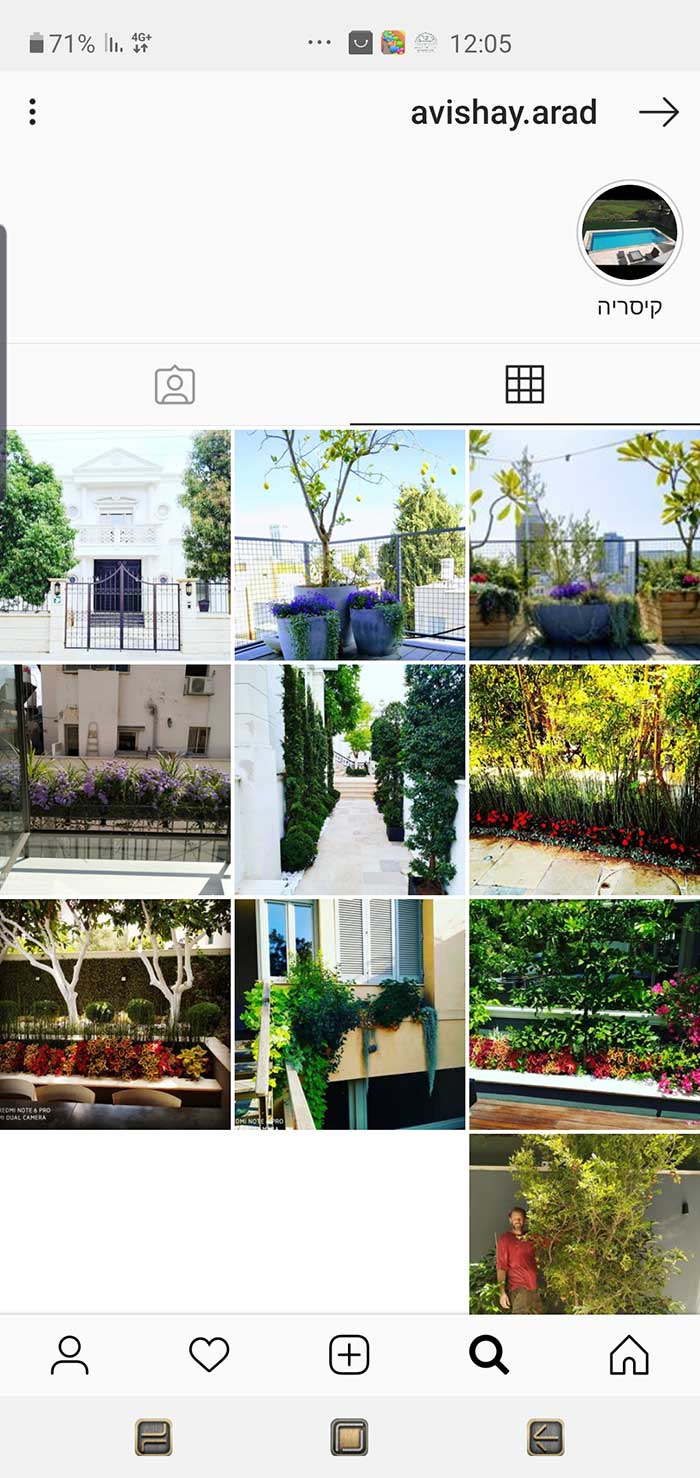This screenshot has width=700, height=1478.
Task: Go to the home feed
Action: click(x=629, y=1356)
